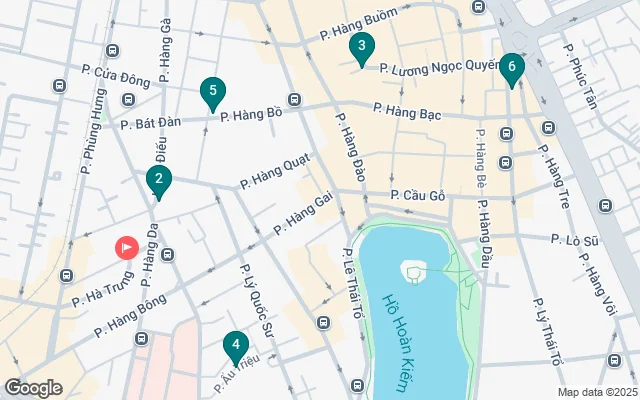Choose map marker number 6
The height and width of the screenshot is (400, 640).
point(511,67)
